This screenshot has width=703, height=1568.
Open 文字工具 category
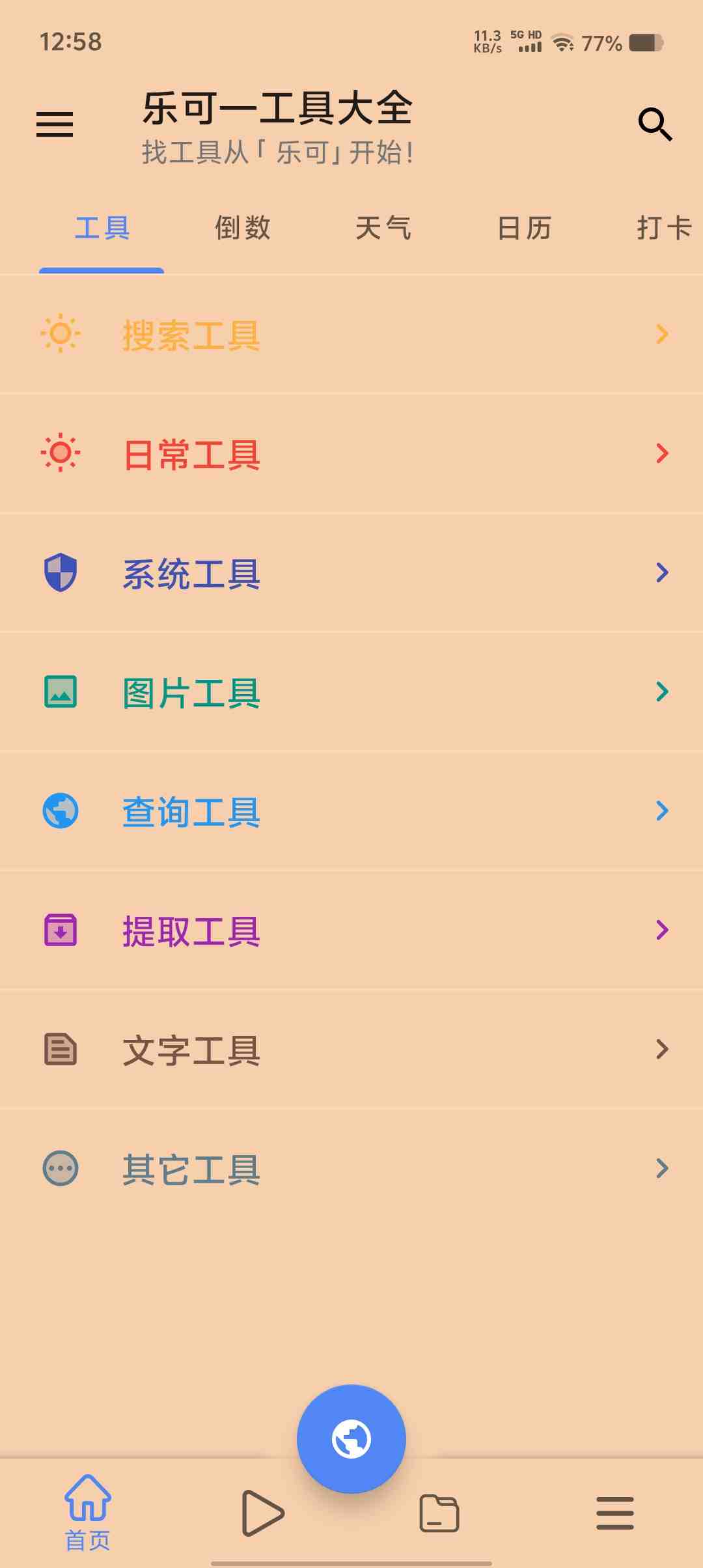coord(351,1050)
